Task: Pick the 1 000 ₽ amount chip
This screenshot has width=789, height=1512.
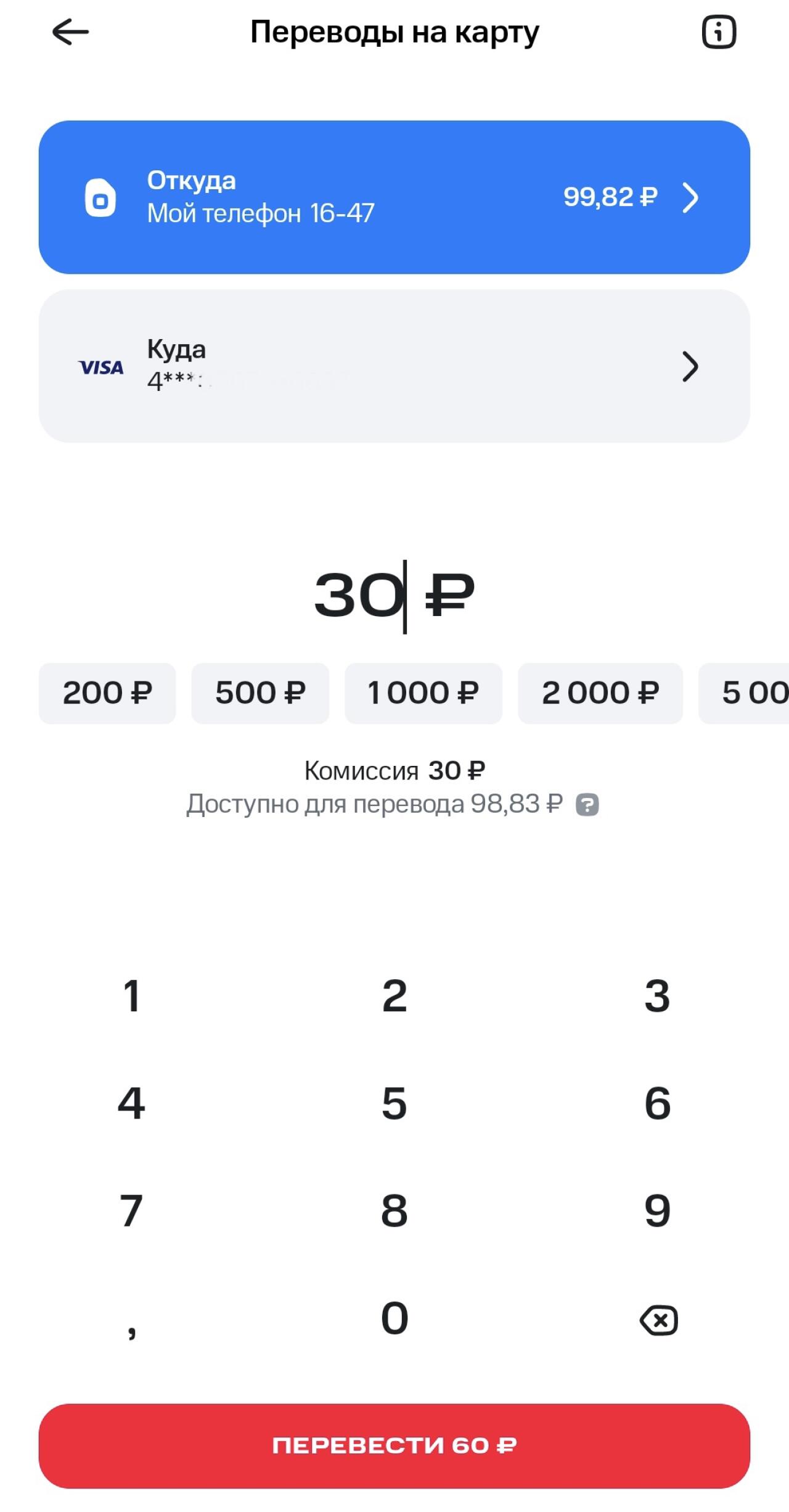Action: (x=423, y=693)
